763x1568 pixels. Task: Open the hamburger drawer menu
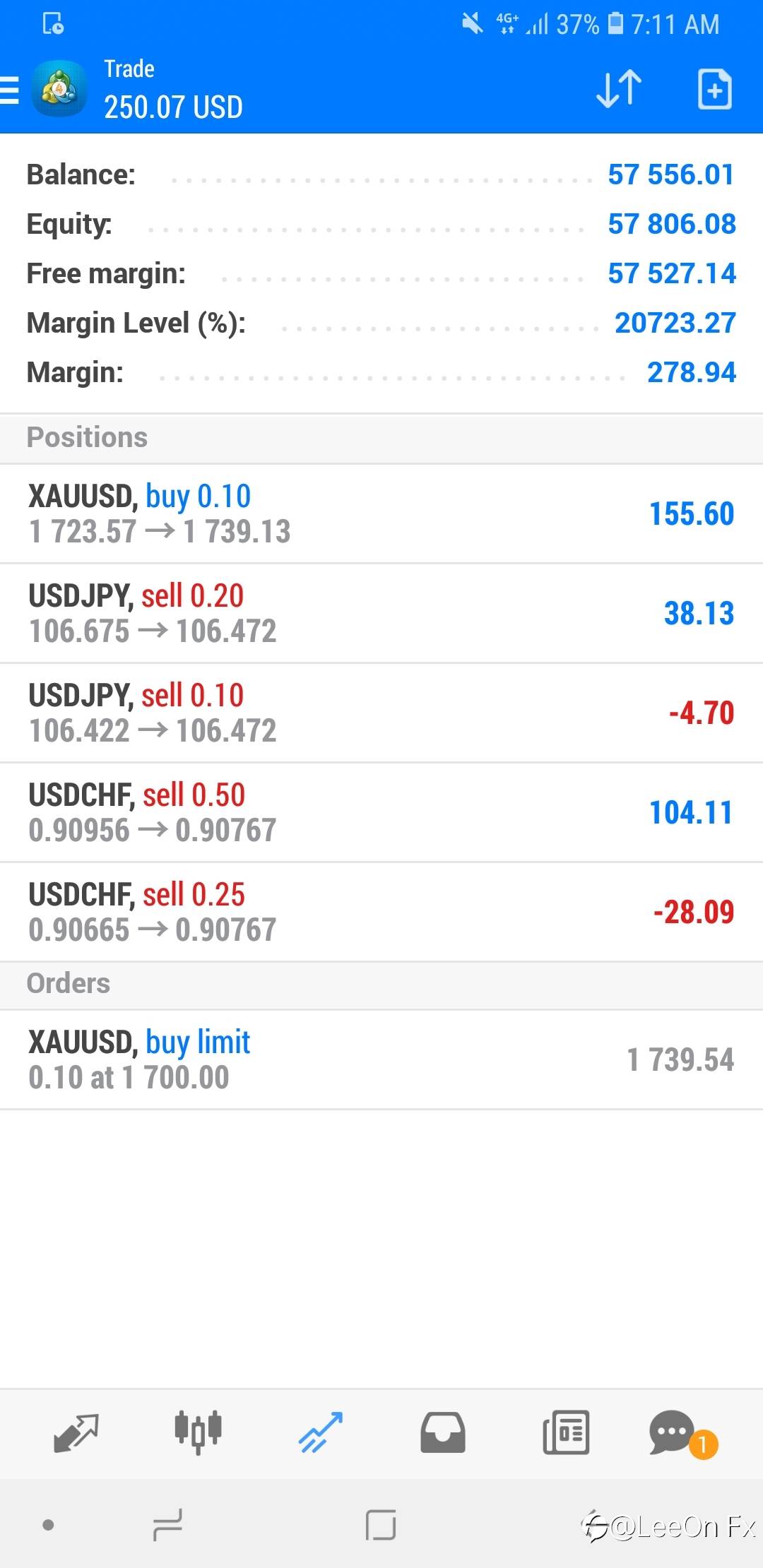[9, 90]
